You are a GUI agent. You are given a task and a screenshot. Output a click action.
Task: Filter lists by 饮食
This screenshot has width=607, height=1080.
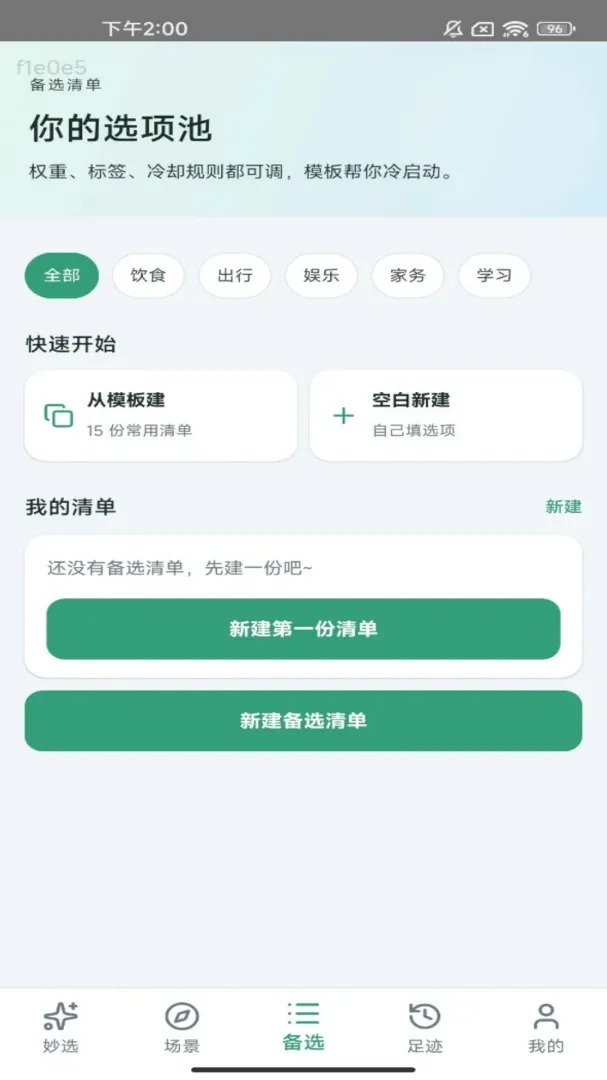click(x=148, y=276)
